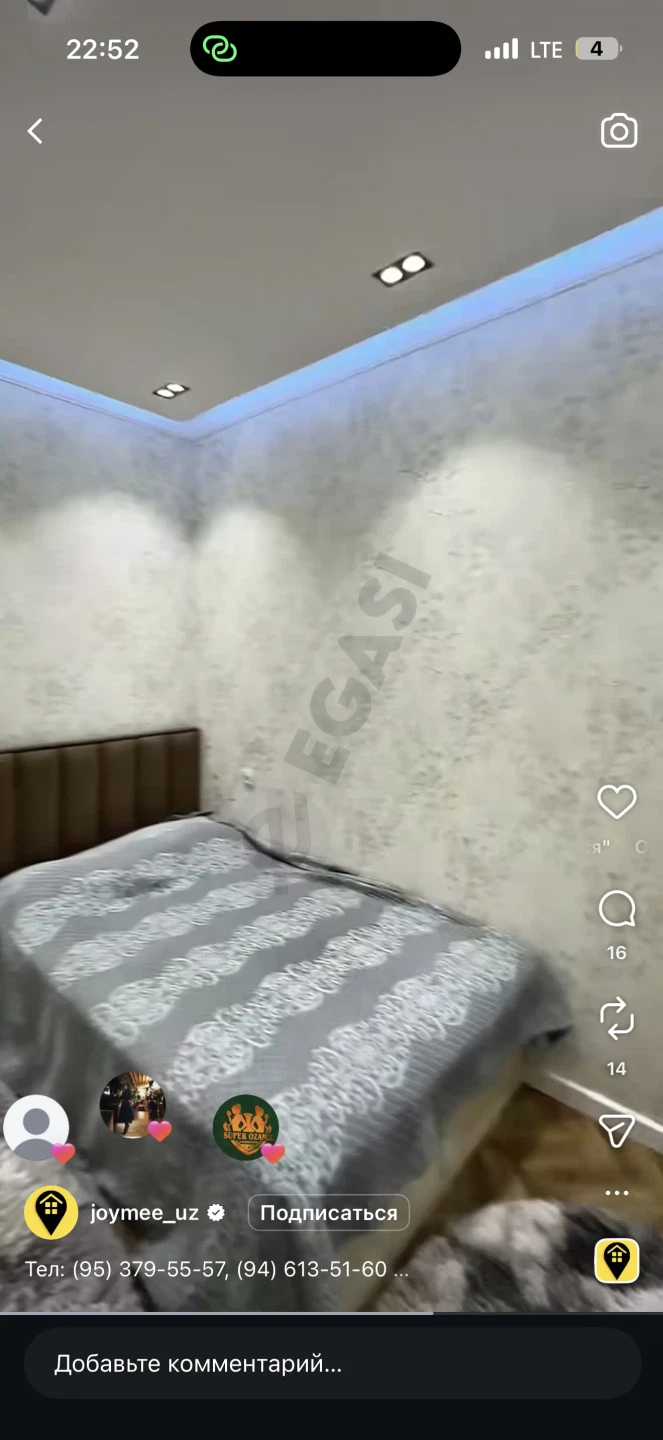Image resolution: width=663 pixels, height=1440 pixels.
Task: Go back using the top-left arrow
Action: pos(35,131)
